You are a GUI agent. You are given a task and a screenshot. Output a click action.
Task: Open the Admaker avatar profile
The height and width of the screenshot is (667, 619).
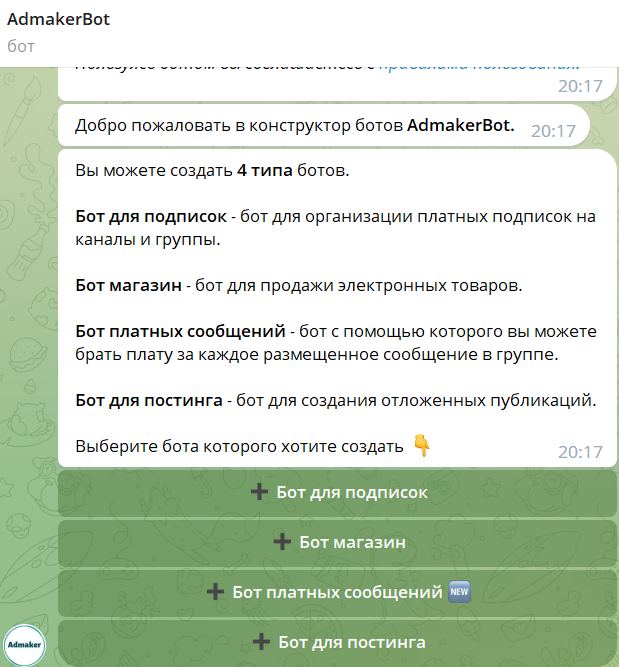click(x=24, y=643)
